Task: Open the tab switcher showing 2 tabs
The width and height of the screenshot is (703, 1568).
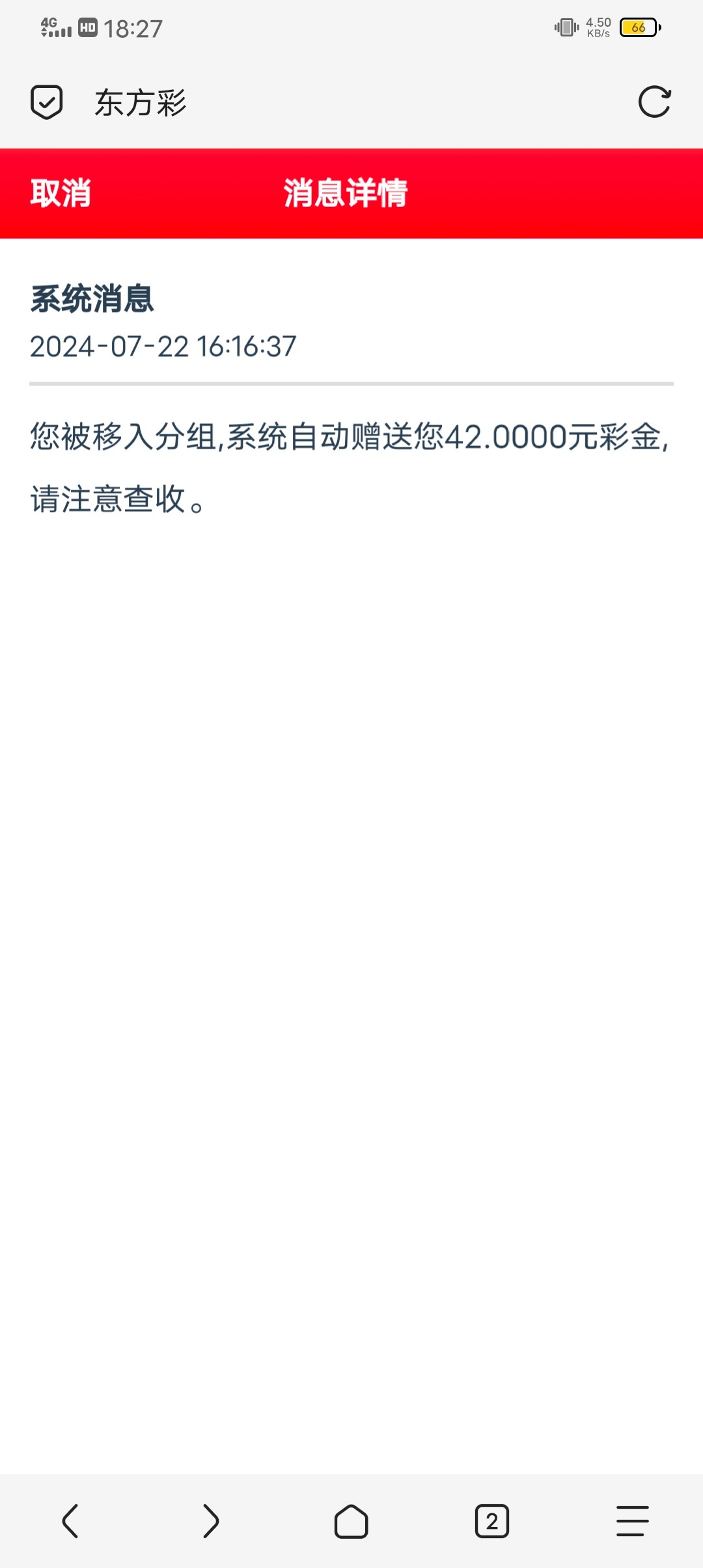Action: click(x=492, y=1521)
